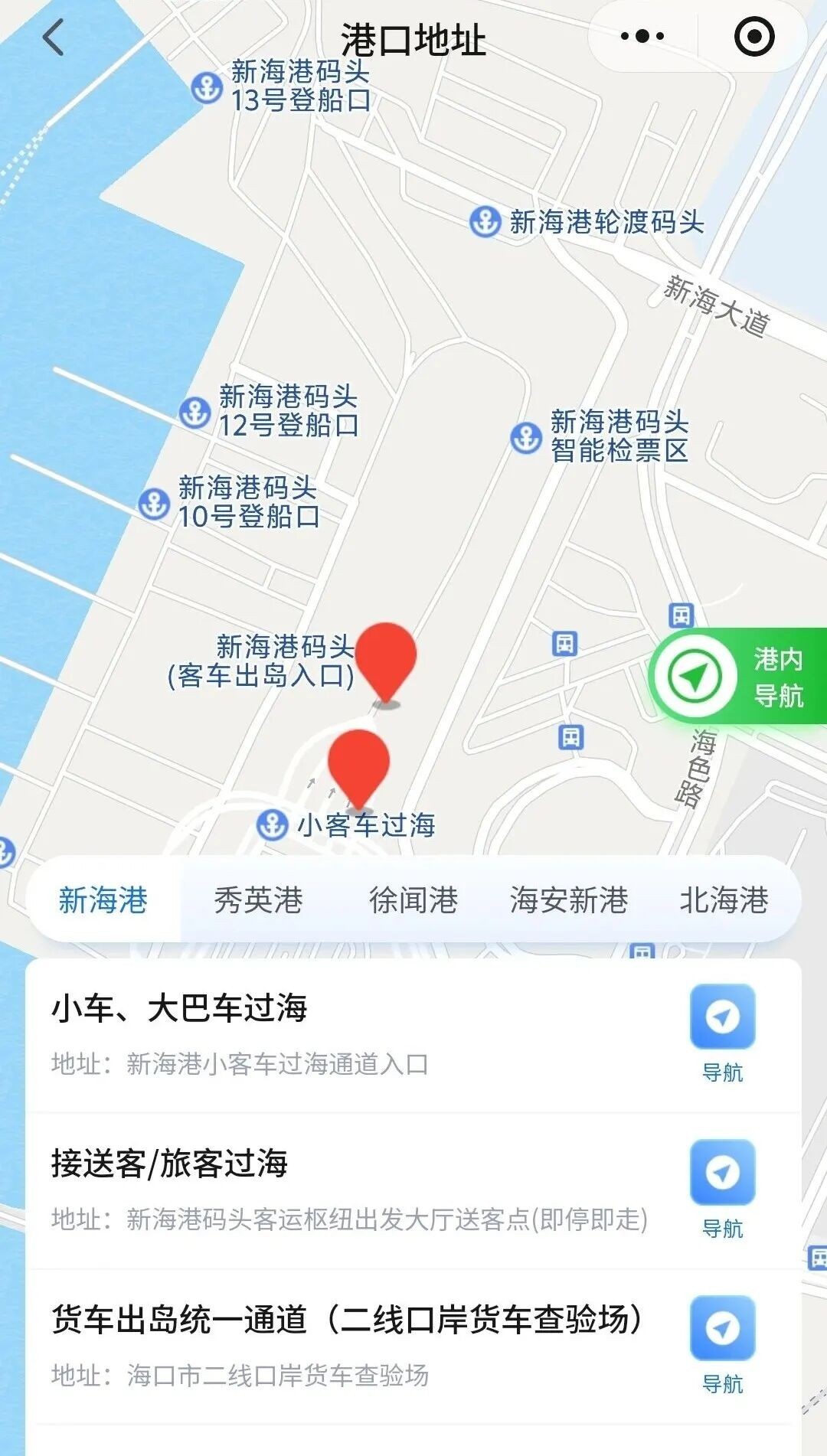Select the 新海港码头12号登船口 marker
Image resolution: width=827 pixels, height=1456 pixels.
tap(194, 413)
